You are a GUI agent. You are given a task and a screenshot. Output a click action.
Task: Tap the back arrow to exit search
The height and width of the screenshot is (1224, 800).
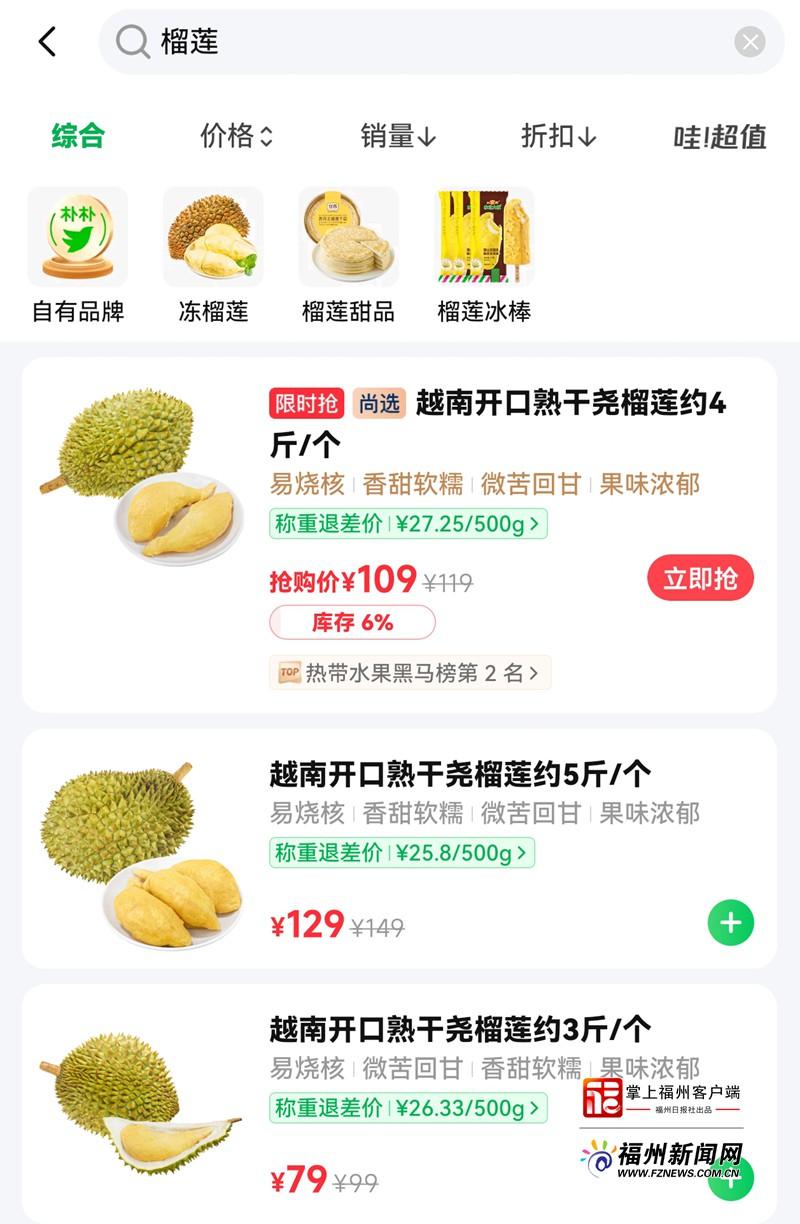click(46, 44)
